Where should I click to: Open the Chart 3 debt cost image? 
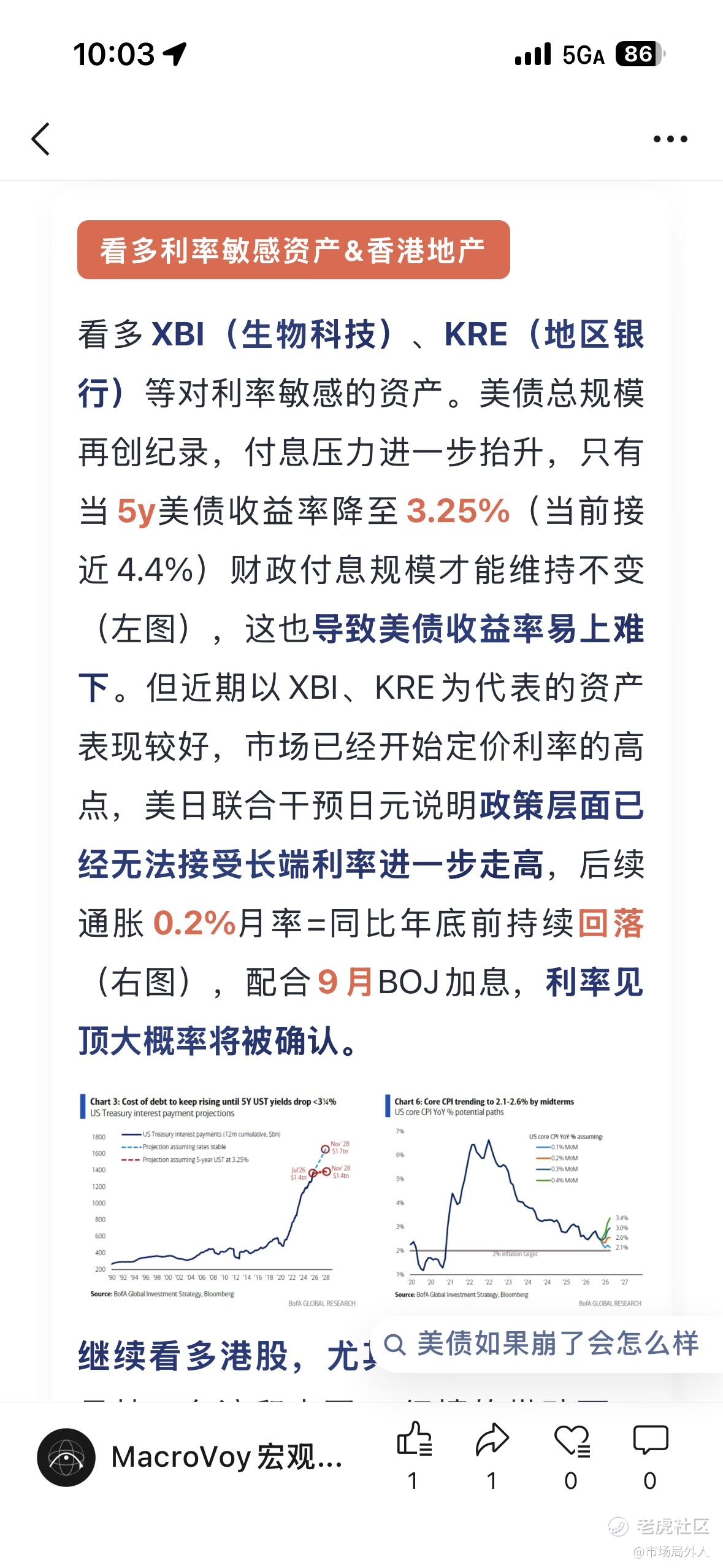[218, 1201]
